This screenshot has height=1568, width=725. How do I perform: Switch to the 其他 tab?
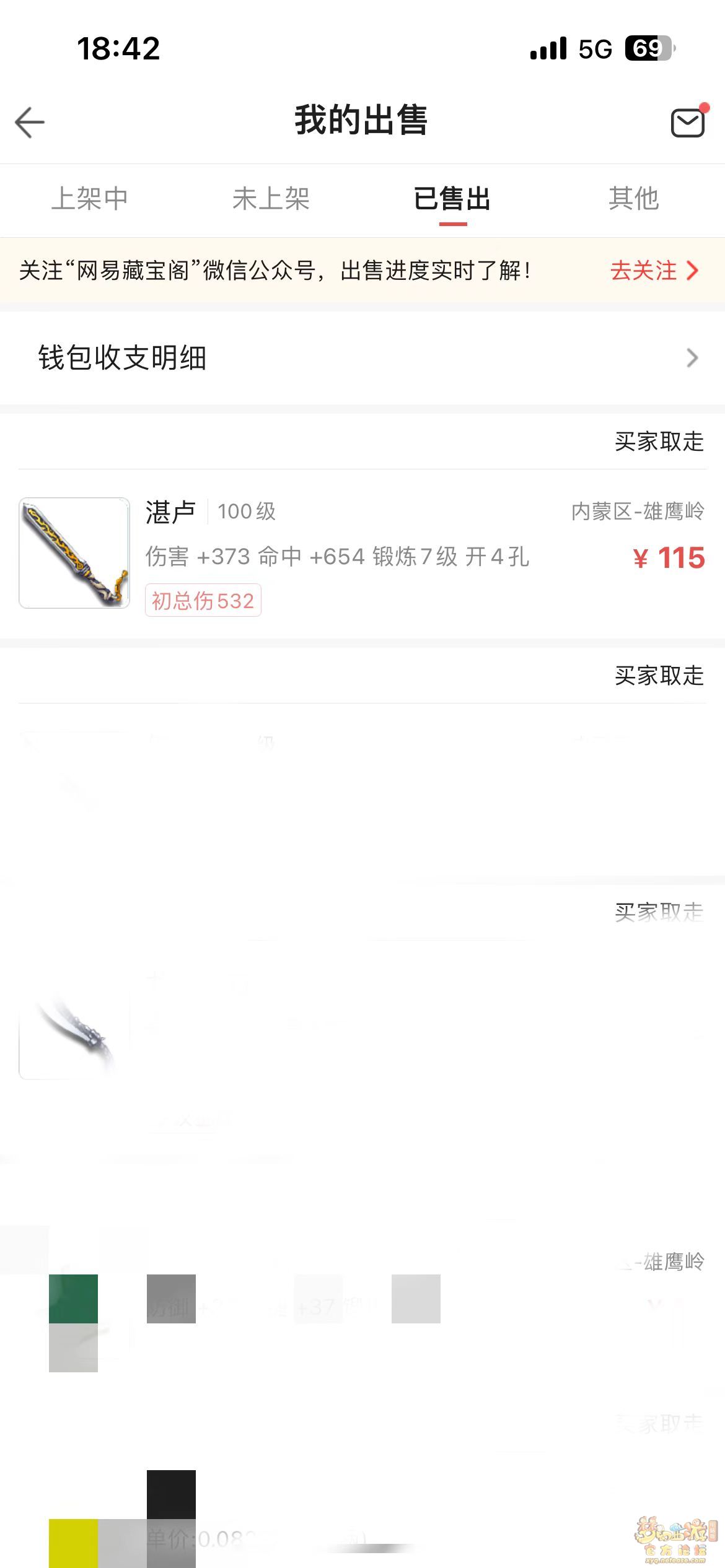(633, 199)
